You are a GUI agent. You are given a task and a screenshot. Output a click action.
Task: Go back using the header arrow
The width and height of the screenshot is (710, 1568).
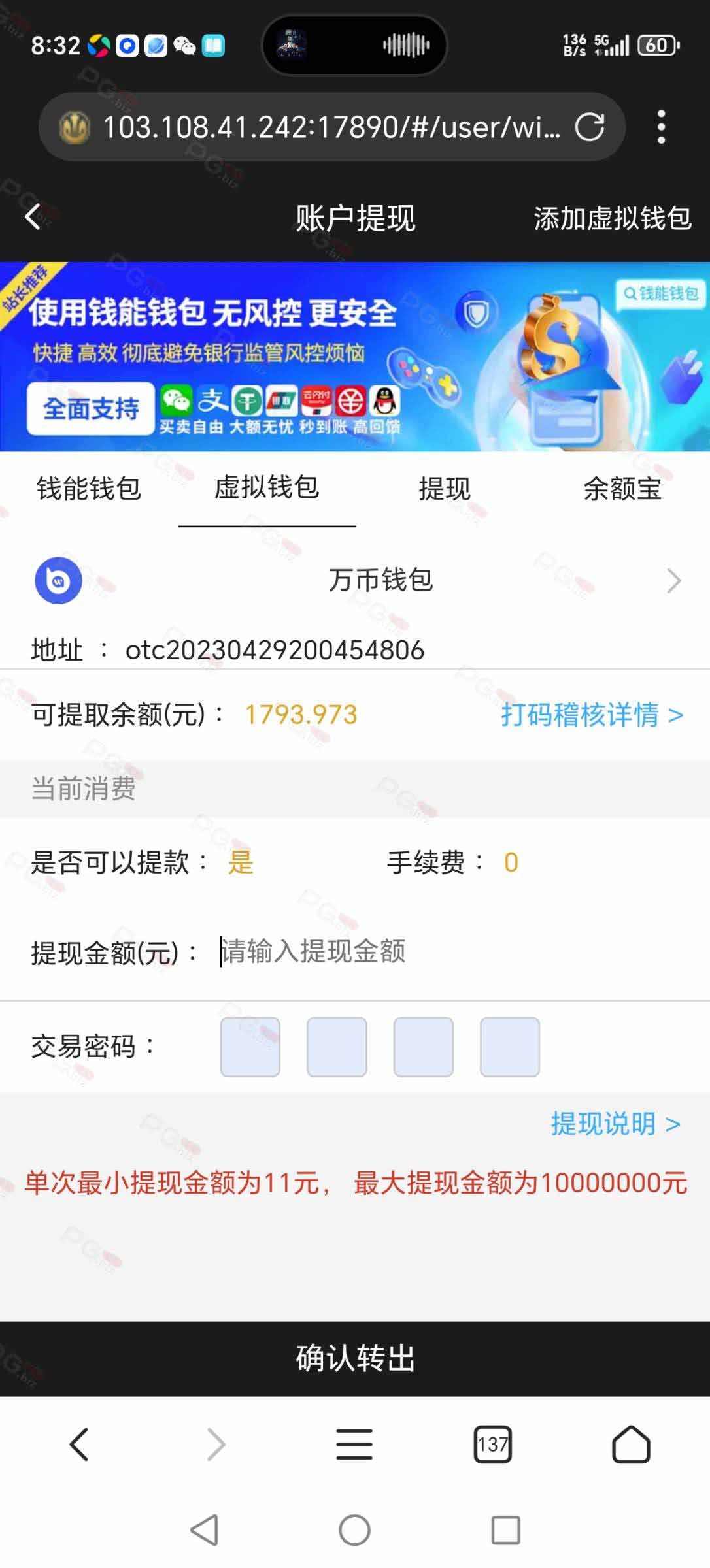pyautogui.click(x=33, y=216)
